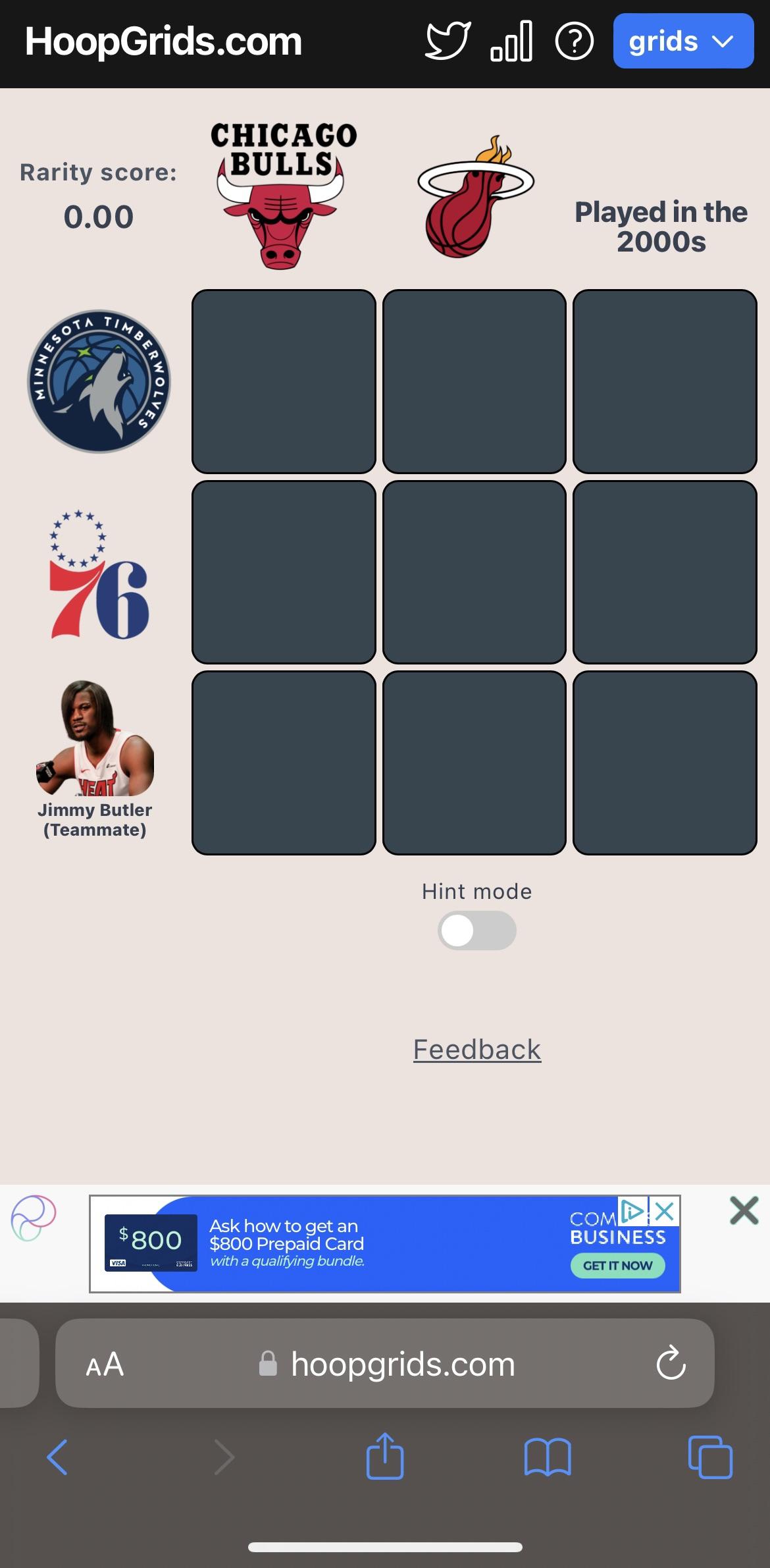Expand the grids dropdown
The width and height of the screenshot is (770, 1568).
point(682,41)
